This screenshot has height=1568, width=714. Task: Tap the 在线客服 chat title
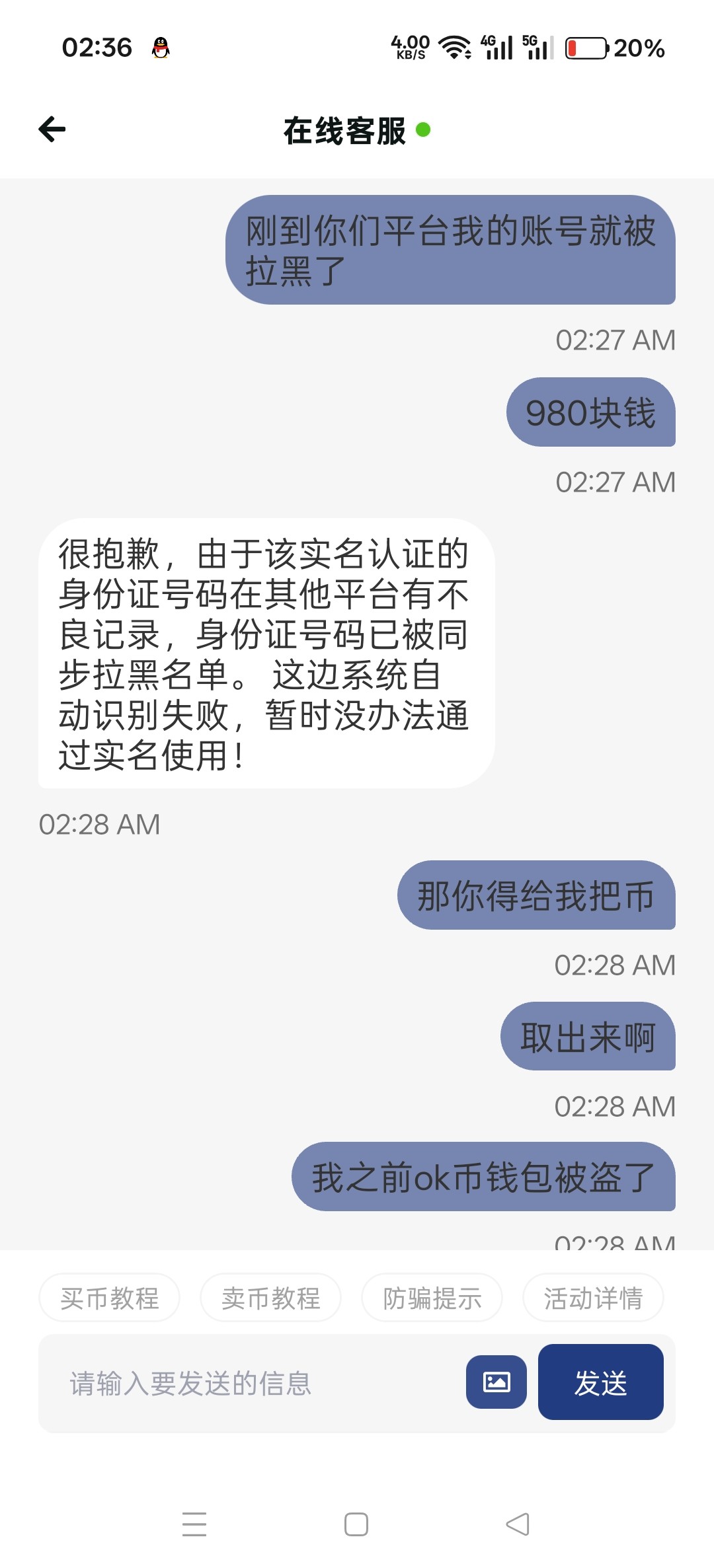coord(344,130)
